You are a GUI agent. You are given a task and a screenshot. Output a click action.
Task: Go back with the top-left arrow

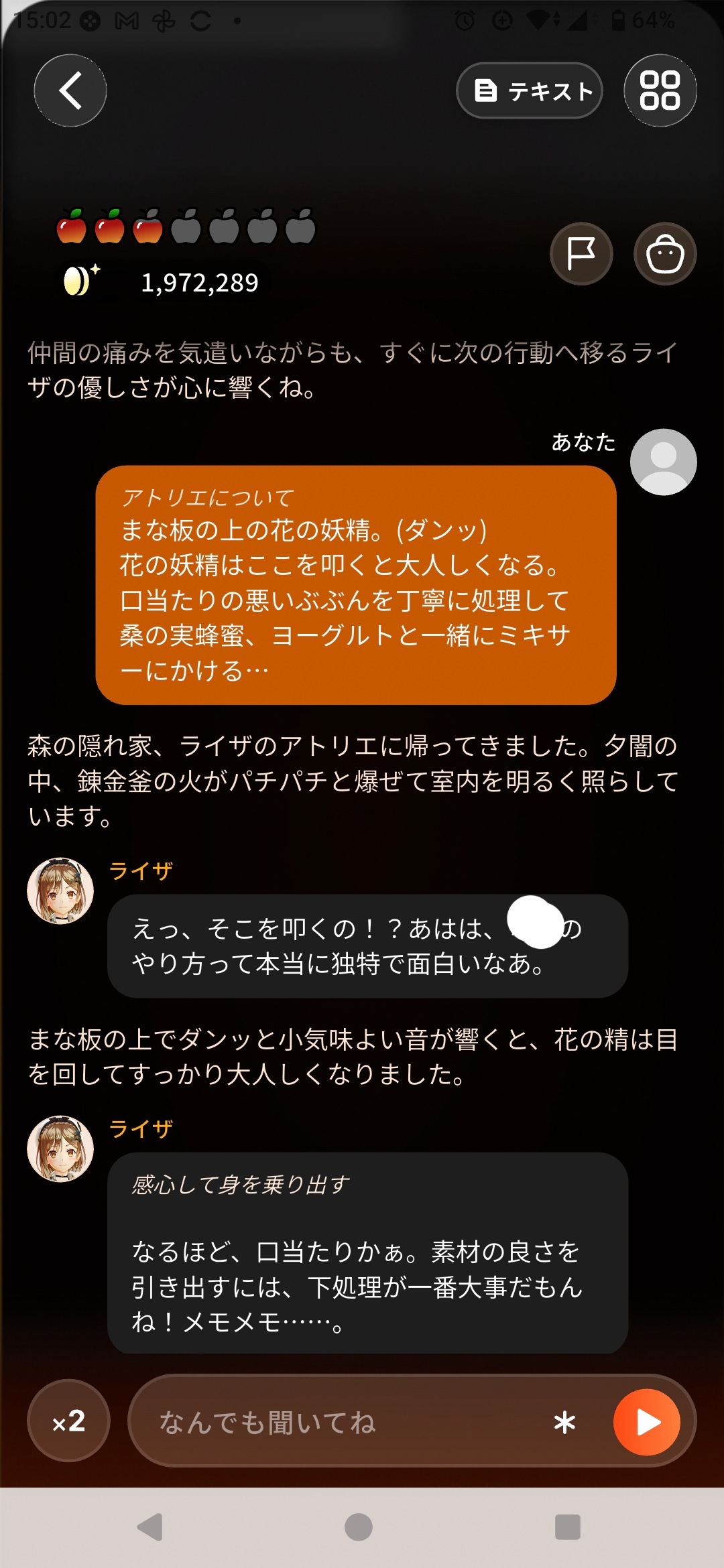point(70,90)
